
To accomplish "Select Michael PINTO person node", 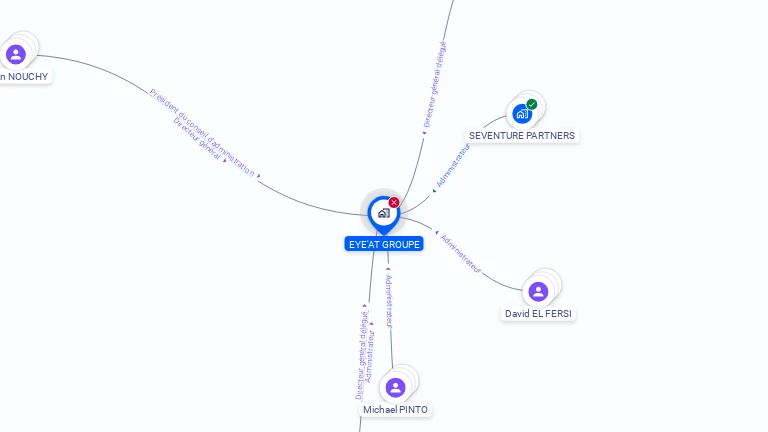I will pos(396,387).
